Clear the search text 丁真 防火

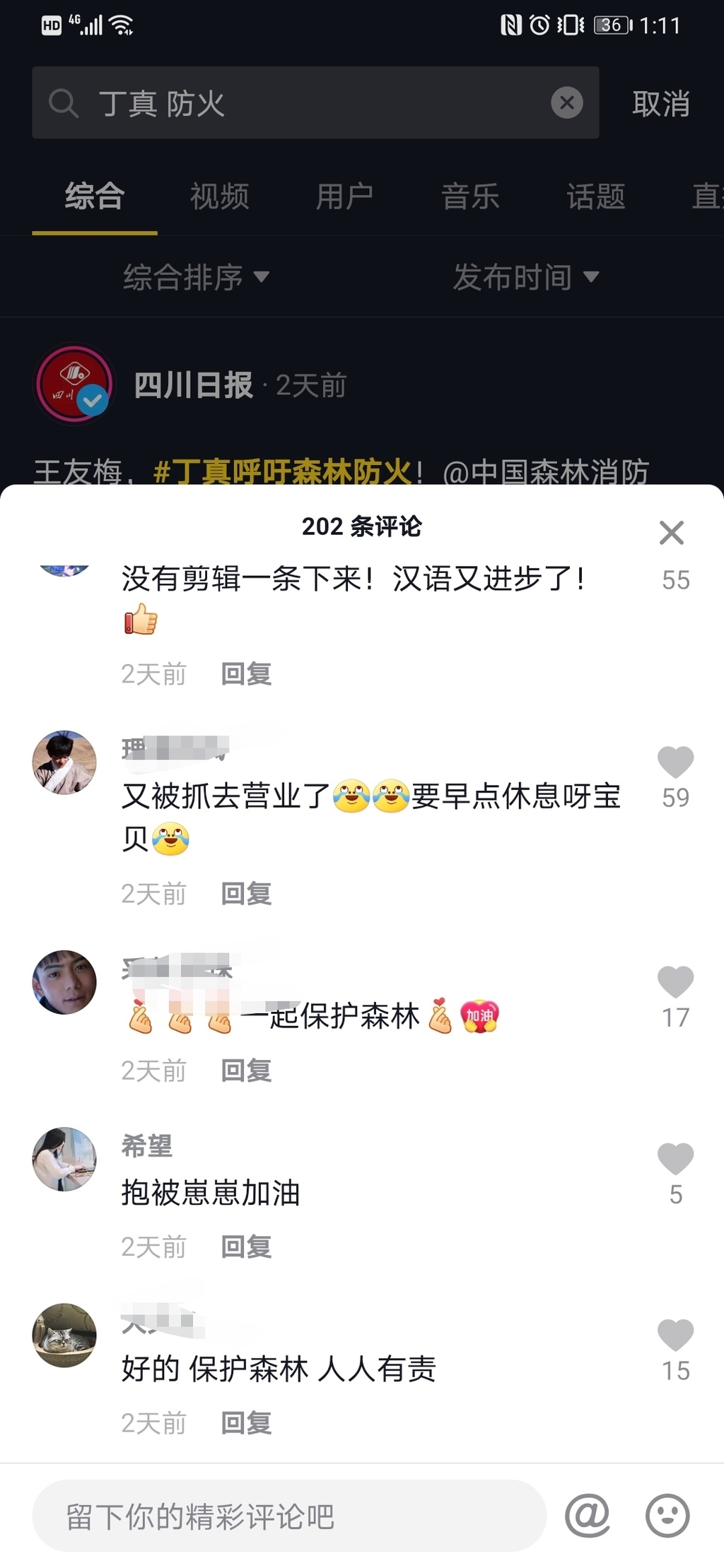[x=566, y=103]
